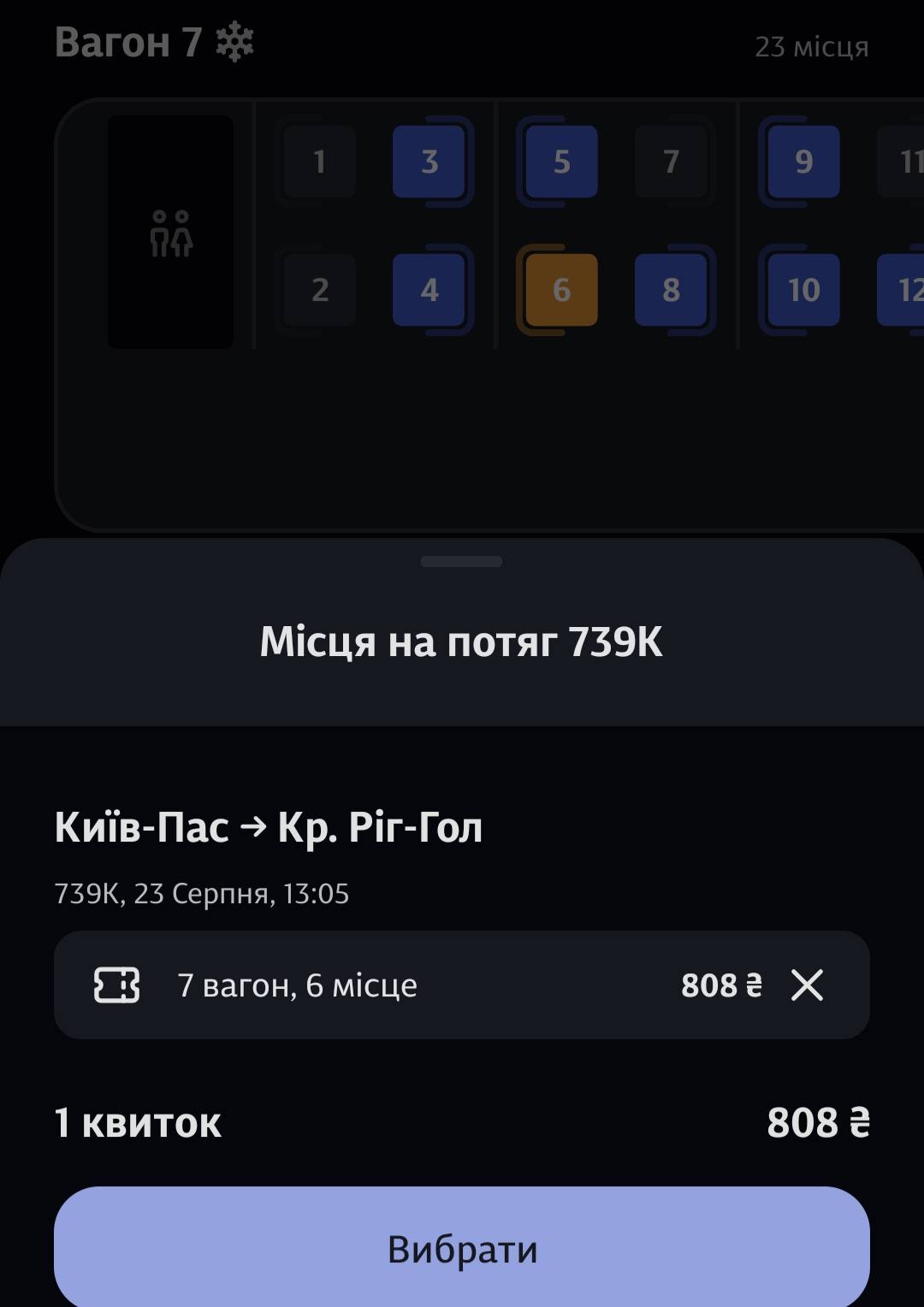Select seat 12 in wagon 7
Image resolution: width=924 pixels, height=1307 pixels.
pyautogui.click(x=903, y=290)
